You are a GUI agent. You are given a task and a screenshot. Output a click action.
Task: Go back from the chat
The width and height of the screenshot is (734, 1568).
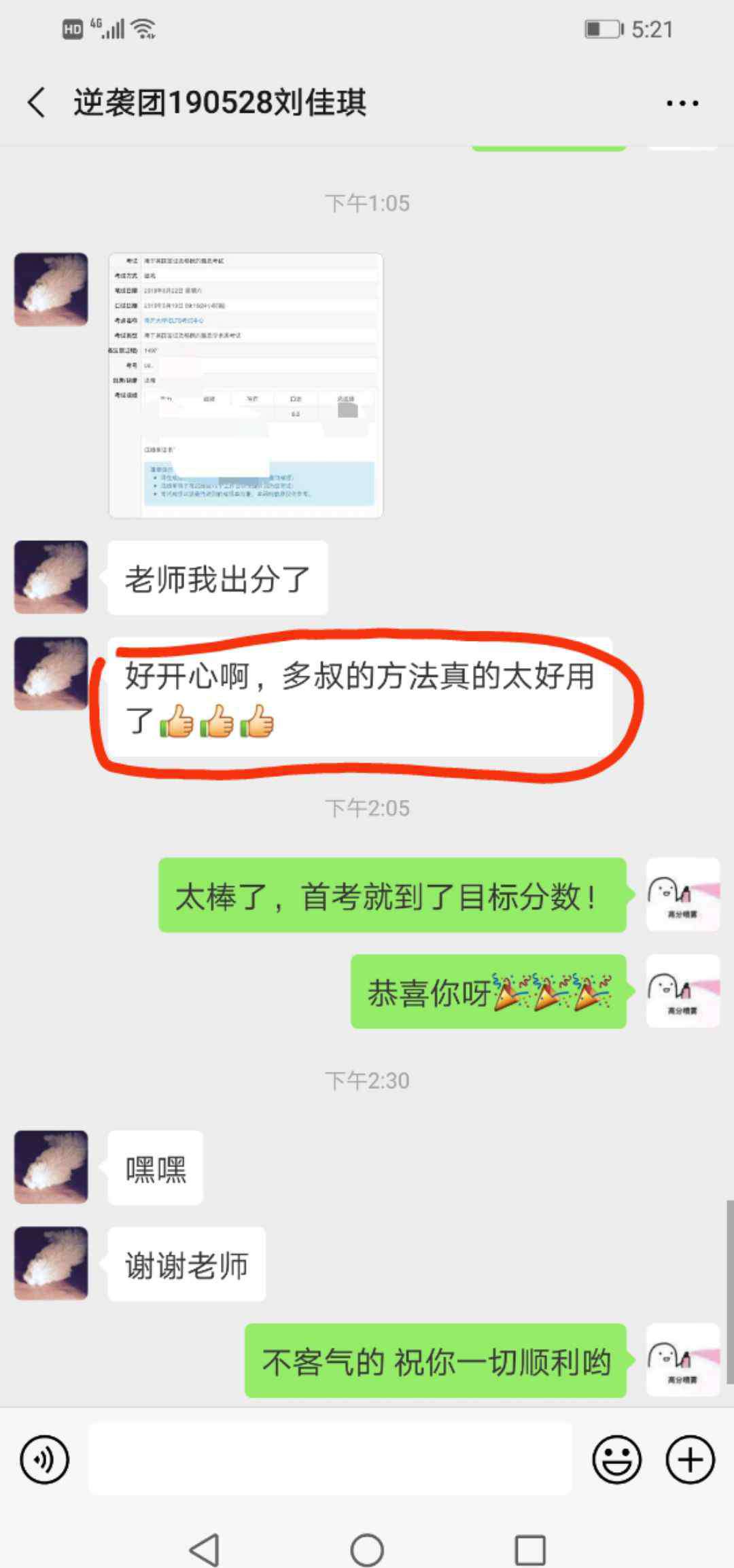(x=37, y=103)
